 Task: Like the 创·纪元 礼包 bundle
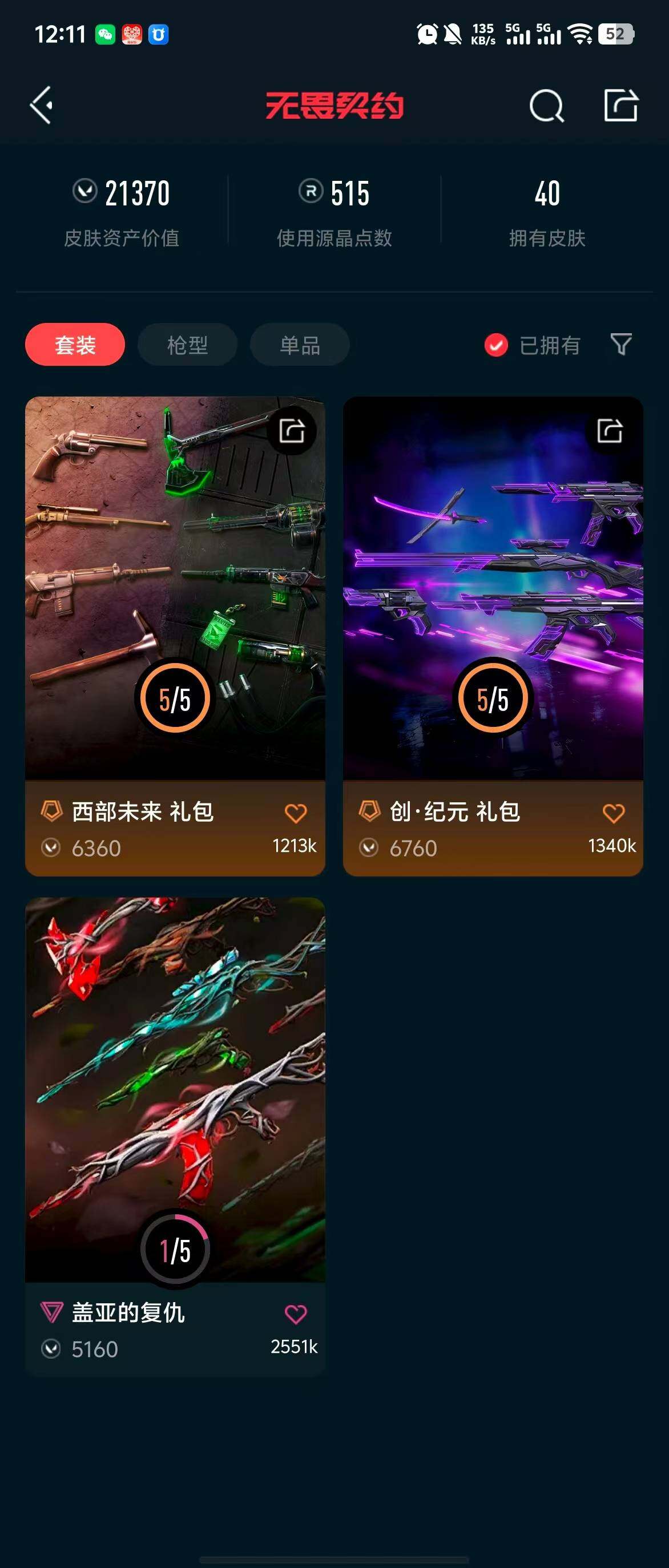[x=614, y=813]
